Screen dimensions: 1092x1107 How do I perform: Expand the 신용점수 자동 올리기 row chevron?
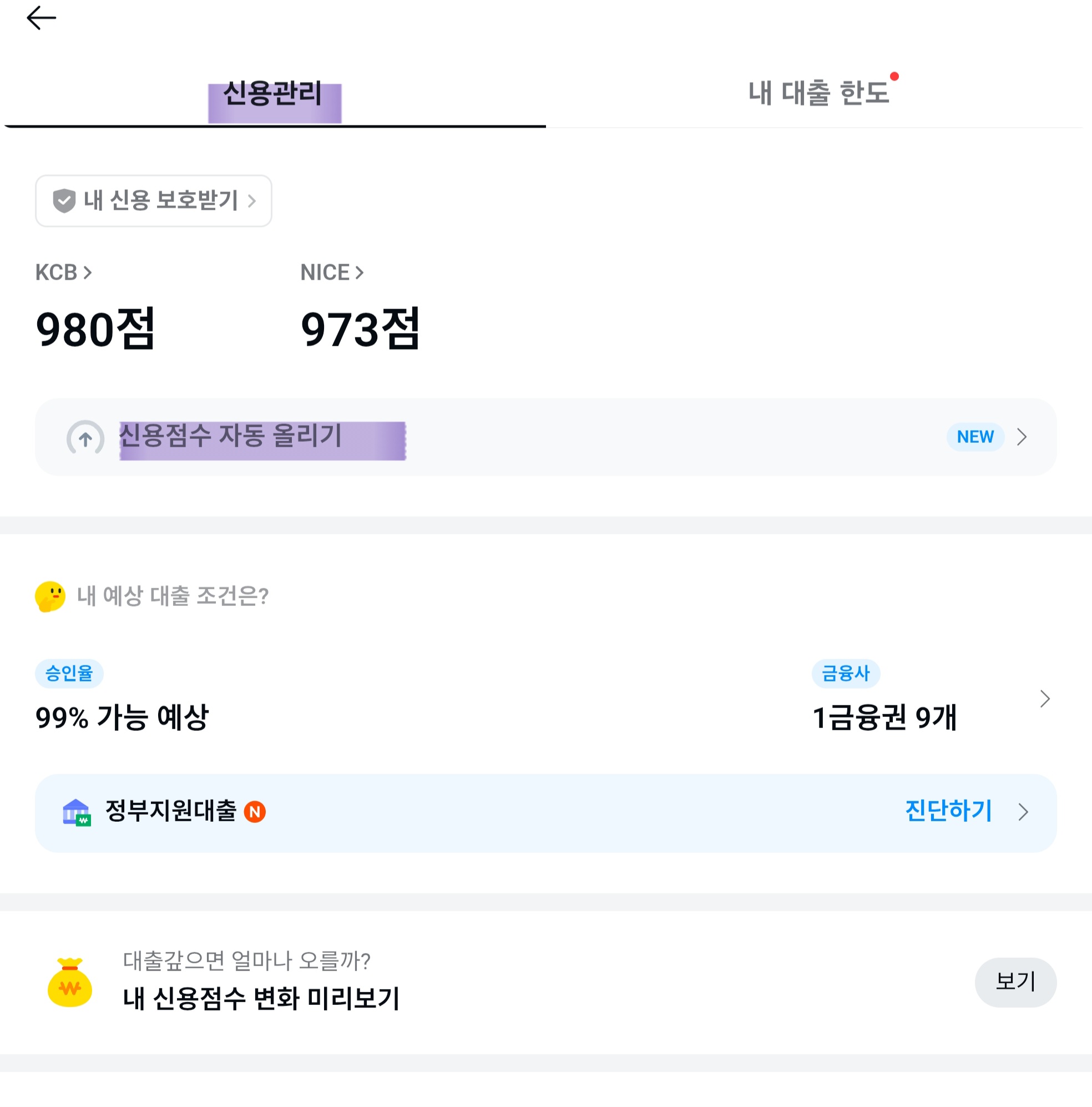(x=1023, y=438)
